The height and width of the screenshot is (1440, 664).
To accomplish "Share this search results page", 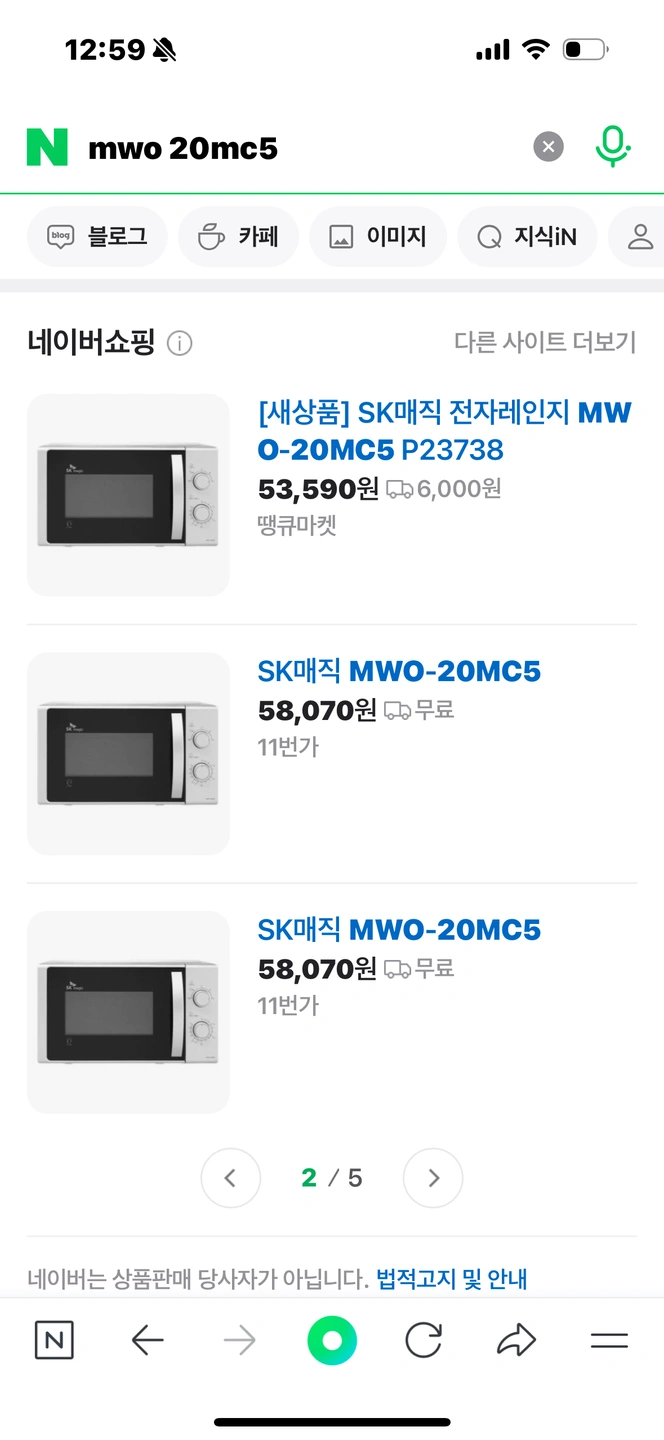I will pyautogui.click(x=516, y=1341).
